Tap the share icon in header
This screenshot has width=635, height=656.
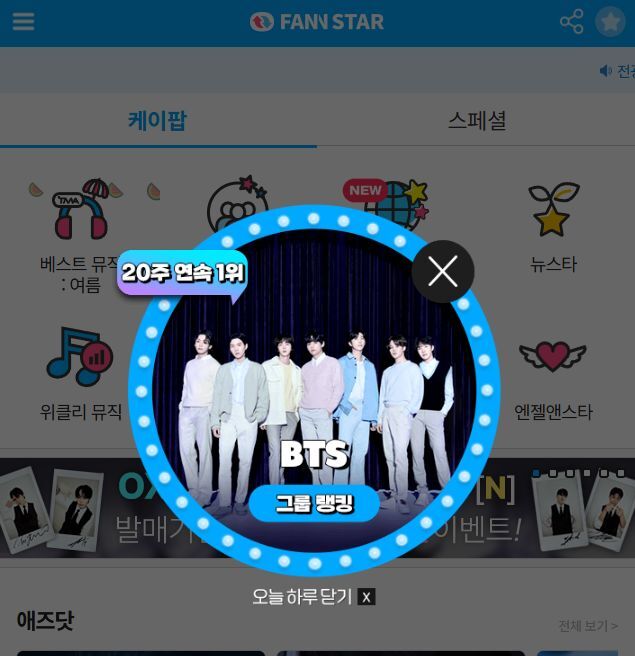tap(571, 22)
